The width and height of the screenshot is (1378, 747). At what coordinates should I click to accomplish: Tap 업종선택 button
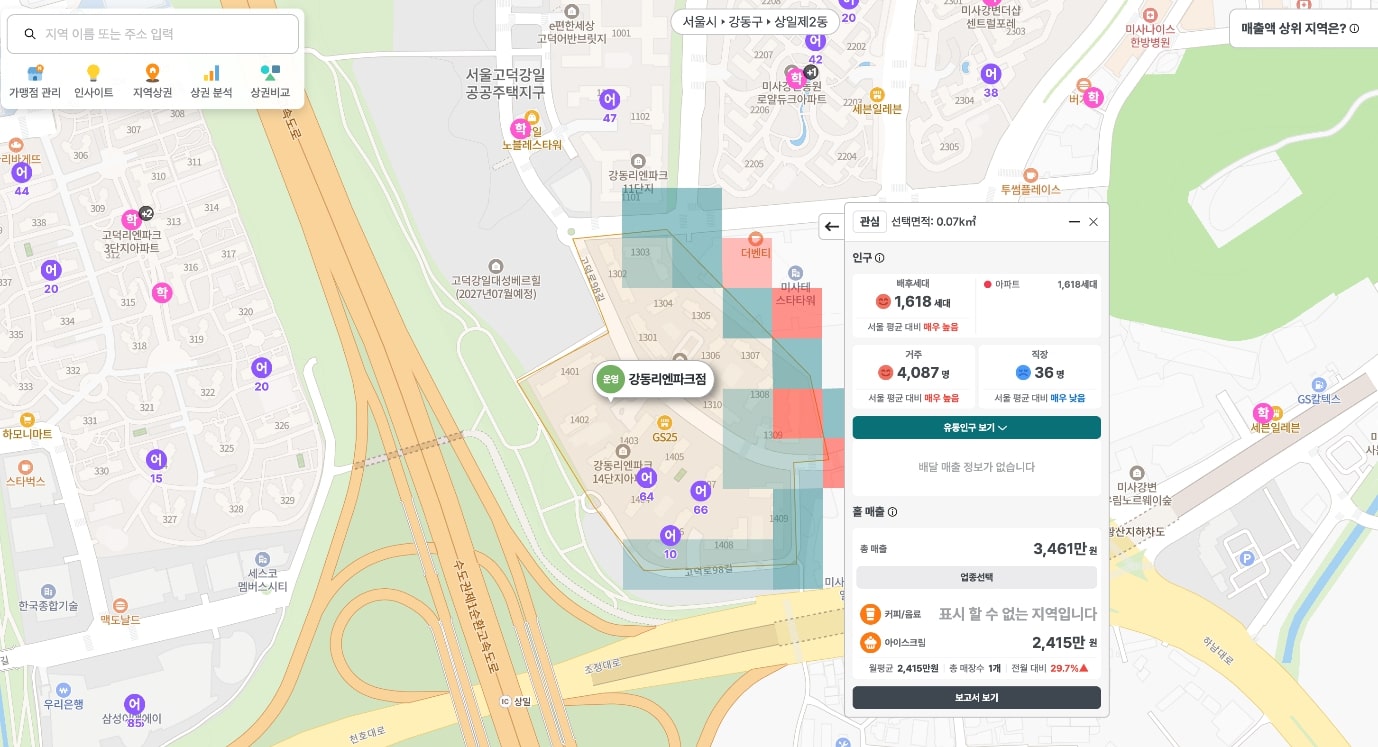(x=976, y=577)
